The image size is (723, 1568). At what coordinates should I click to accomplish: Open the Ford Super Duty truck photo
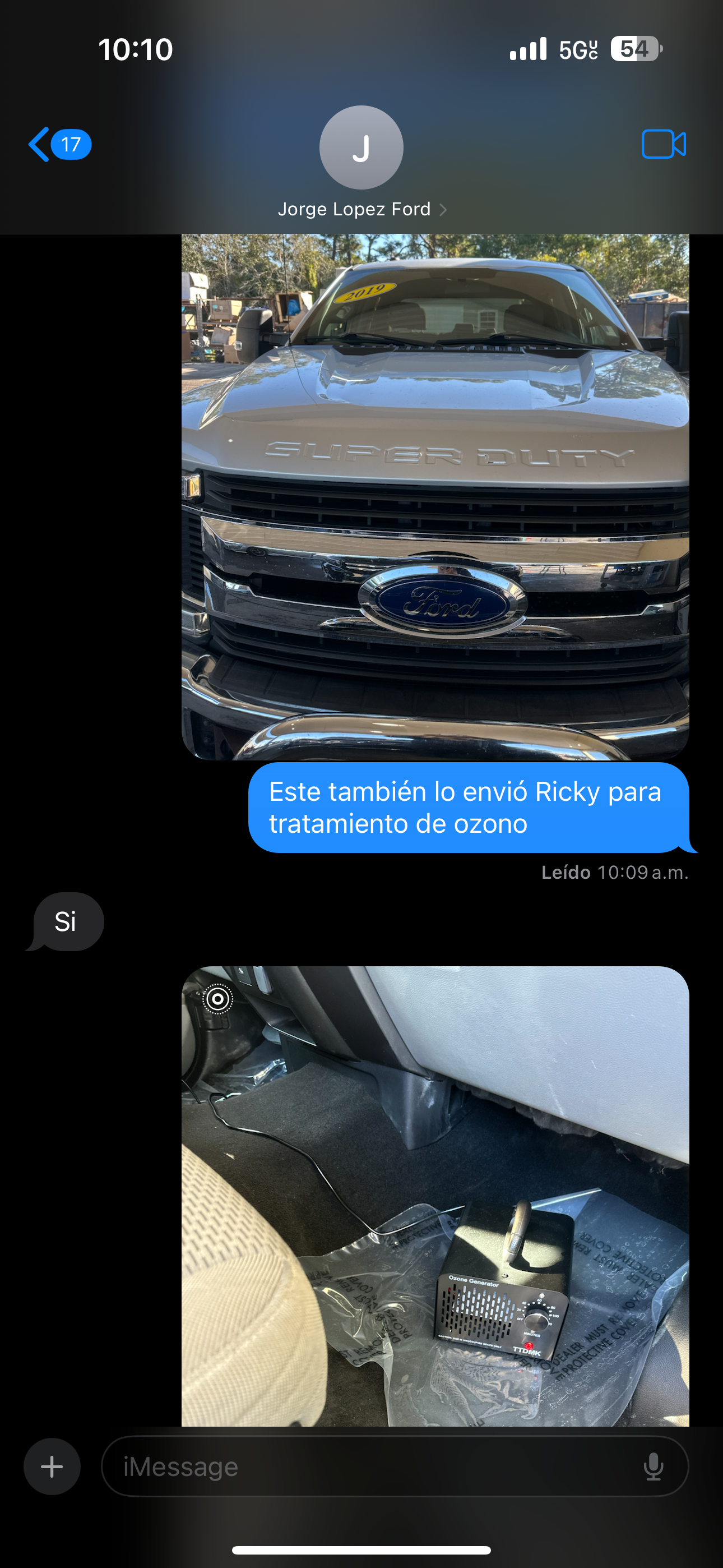pyautogui.click(x=435, y=496)
